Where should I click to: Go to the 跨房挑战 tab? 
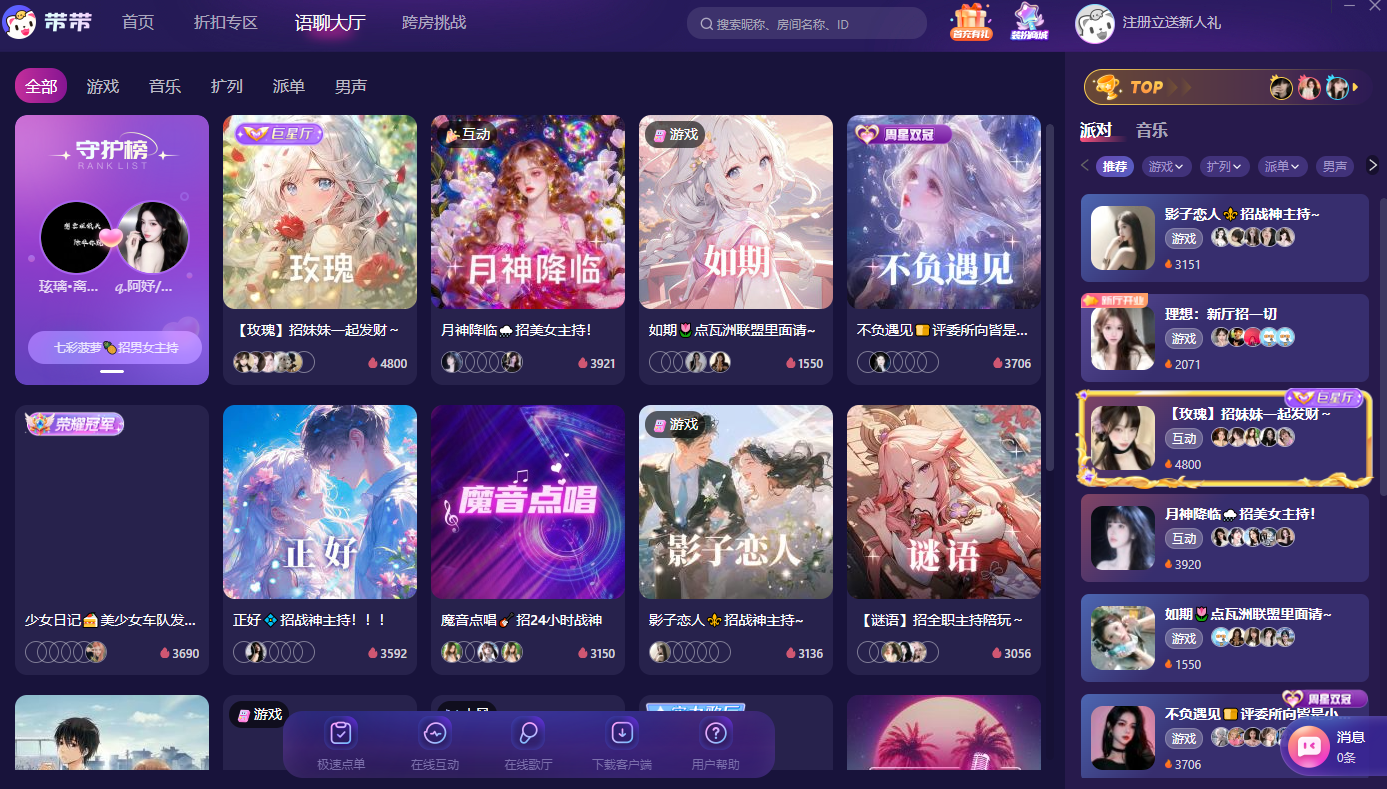coord(434,22)
